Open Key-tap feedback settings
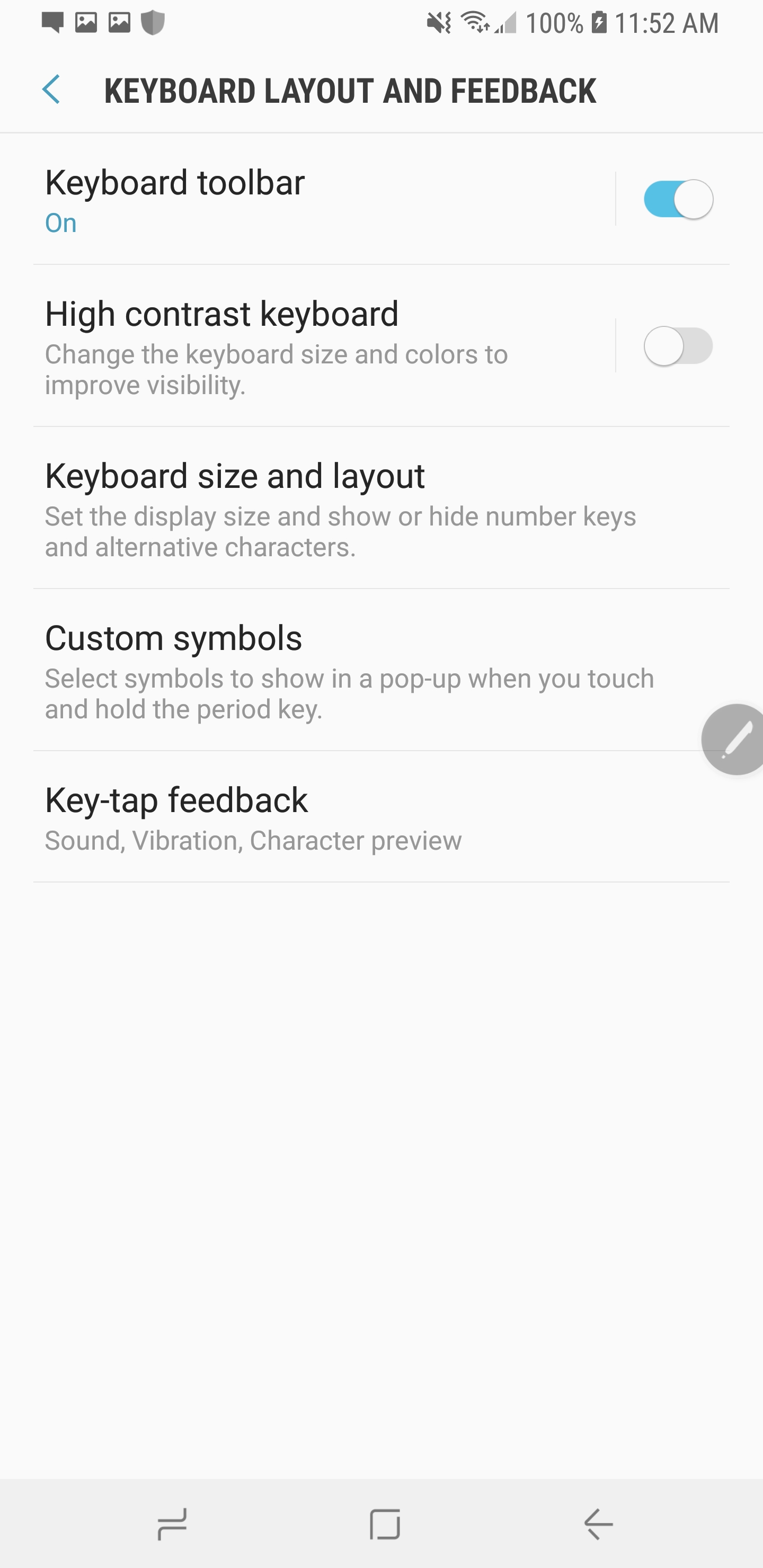The width and height of the screenshot is (763, 1568). (x=341, y=817)
